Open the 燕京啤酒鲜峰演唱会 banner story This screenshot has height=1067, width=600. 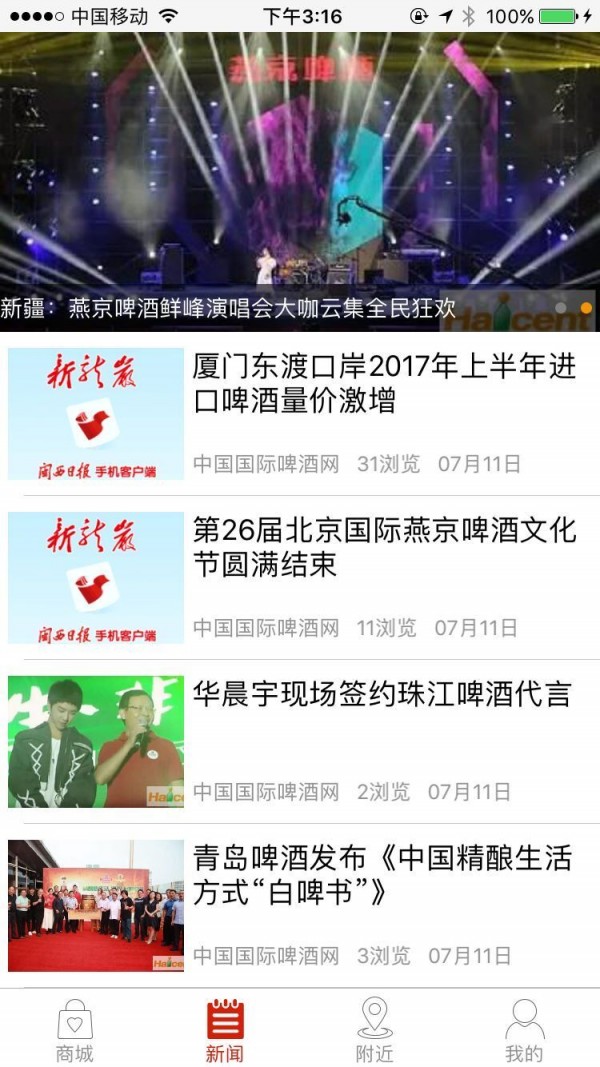coord(300,182)
